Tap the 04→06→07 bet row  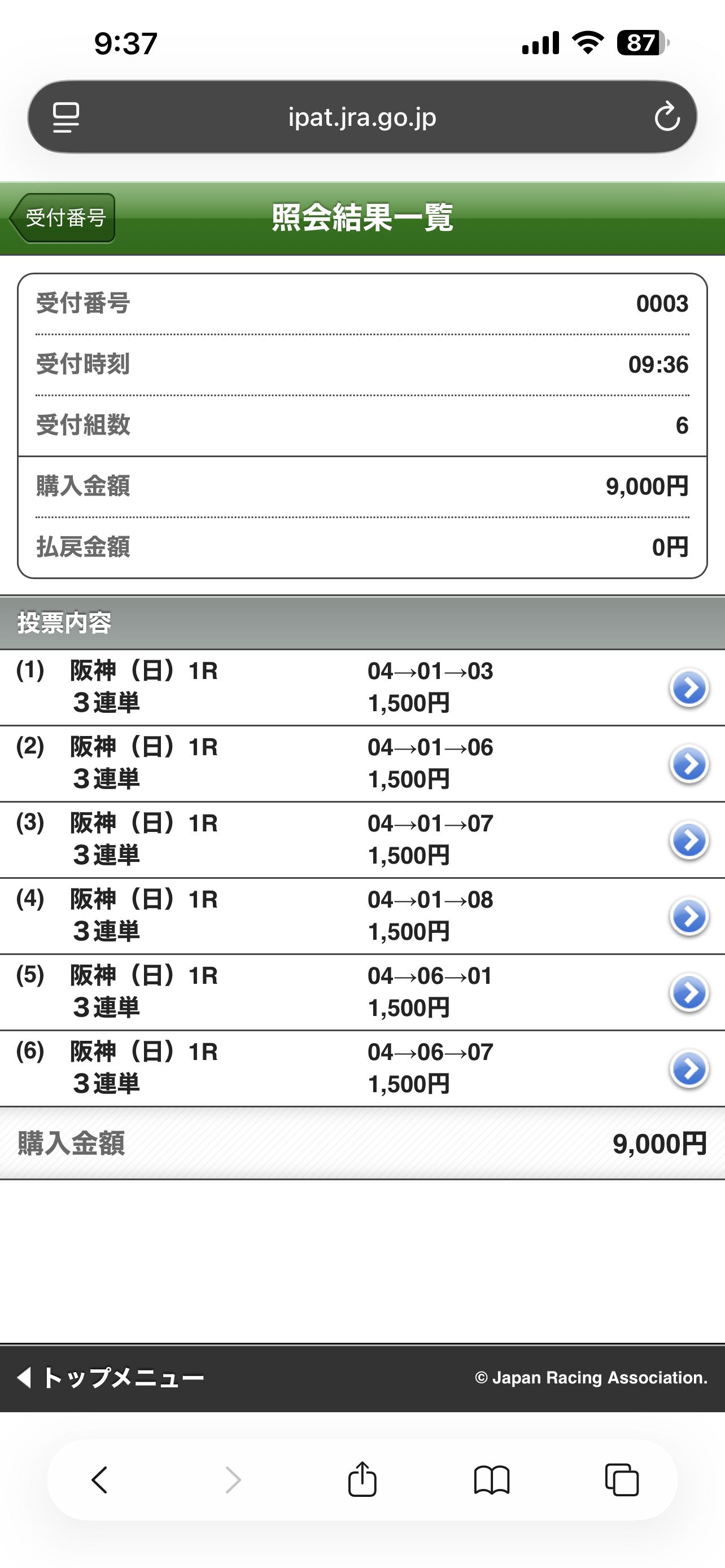[x=688, y=1068]
